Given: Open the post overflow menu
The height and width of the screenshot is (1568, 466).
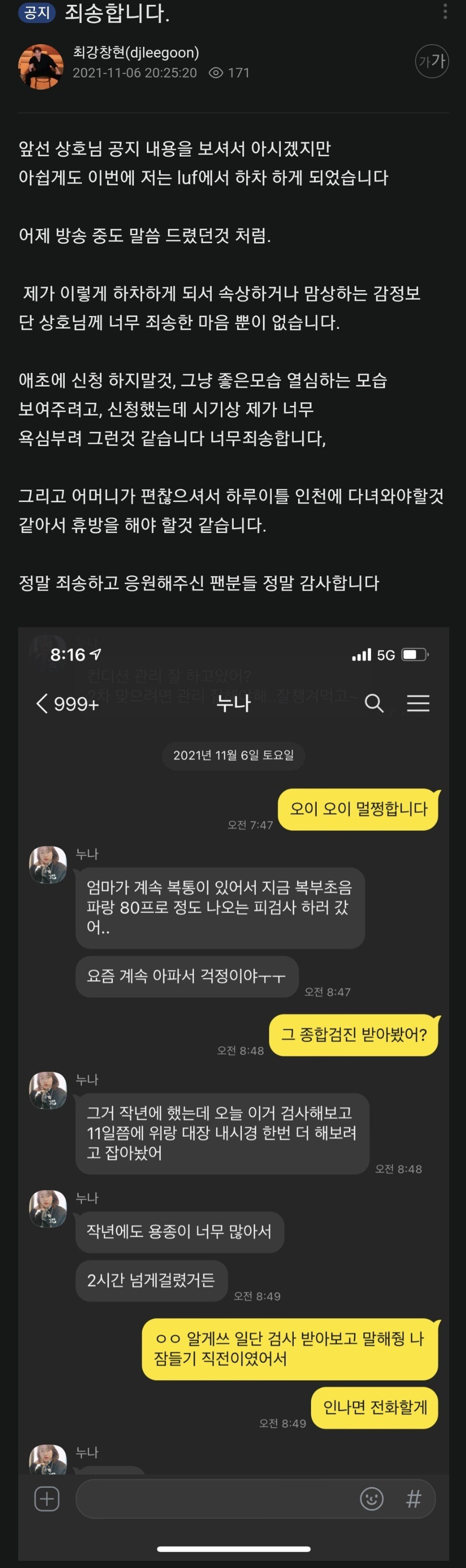Looking at the screenshot, I should (x=446, y=12).
